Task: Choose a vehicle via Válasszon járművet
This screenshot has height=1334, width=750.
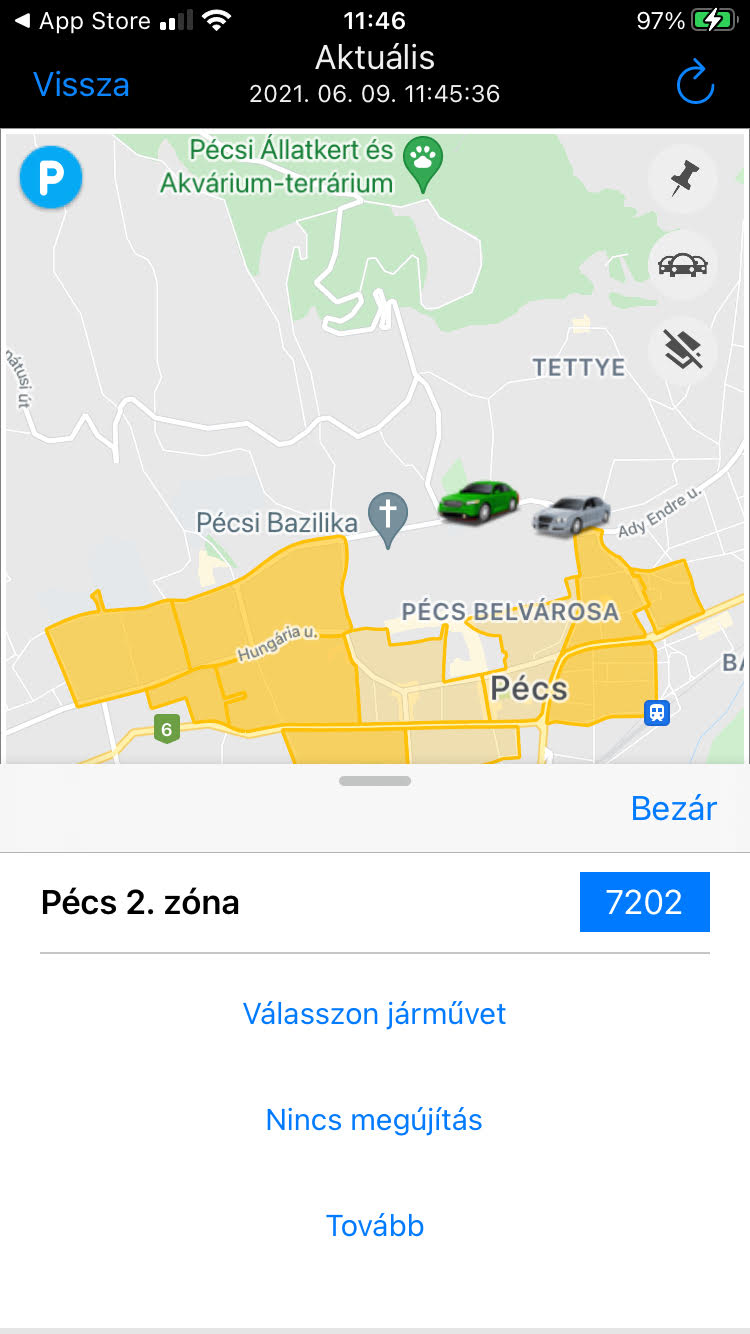Action: click(x=375, y=1014)
